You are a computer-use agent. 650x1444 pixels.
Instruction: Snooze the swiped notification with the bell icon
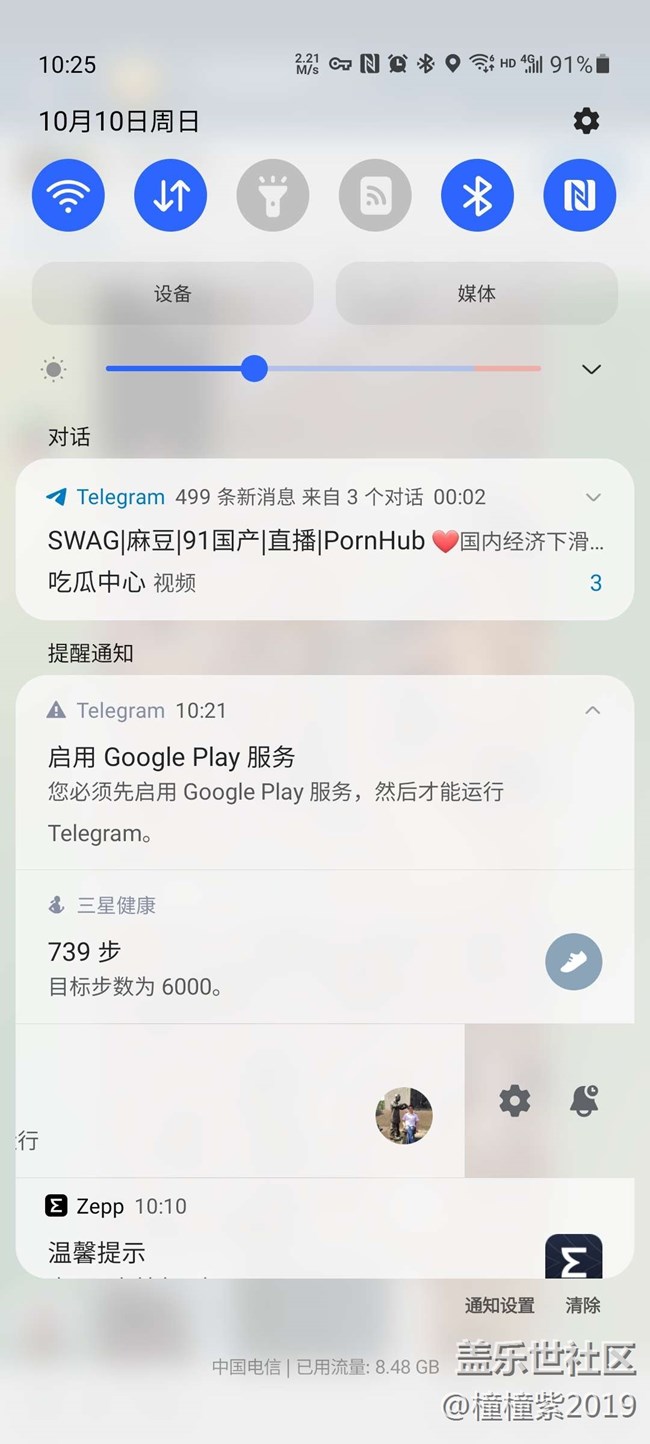pos(584,1101)
